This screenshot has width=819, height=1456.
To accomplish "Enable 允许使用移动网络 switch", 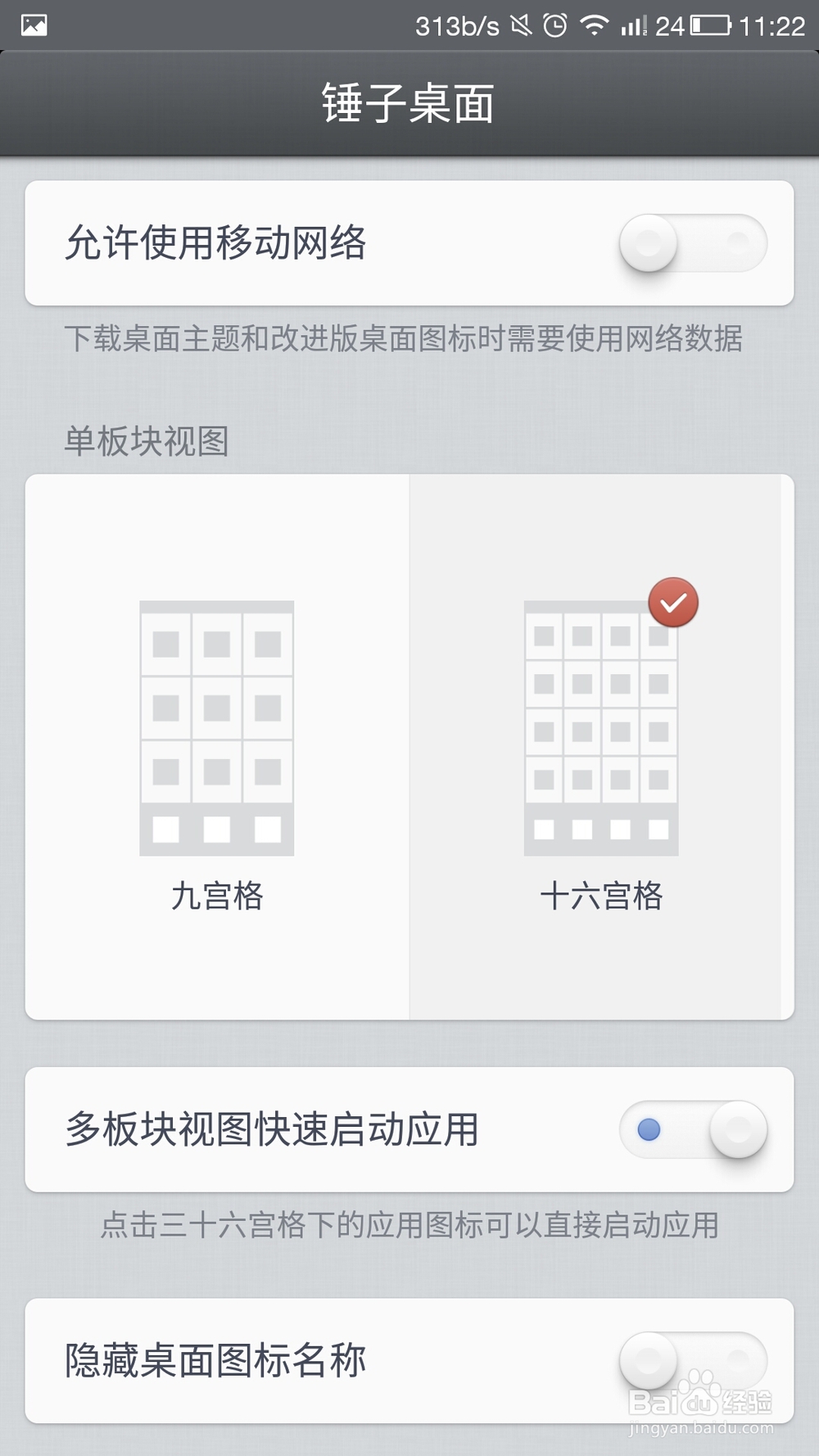I will (x=692, y=243).
